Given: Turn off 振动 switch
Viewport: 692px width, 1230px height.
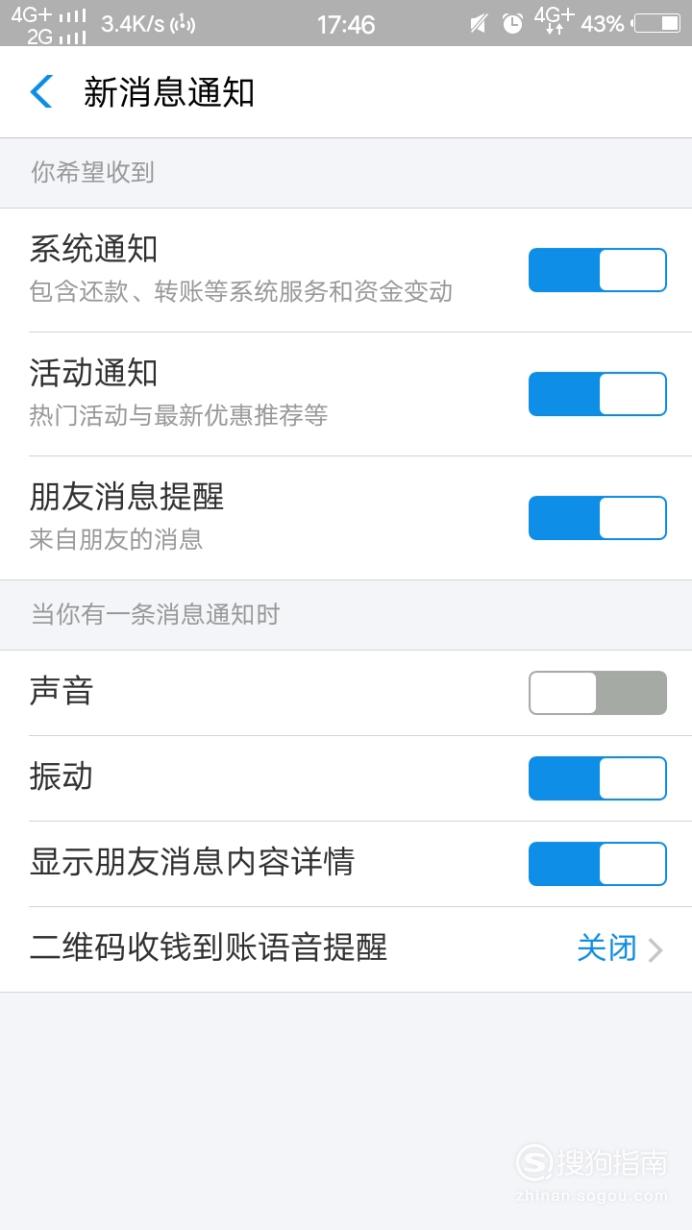Looking at the screenshot, I should point(597,779).
